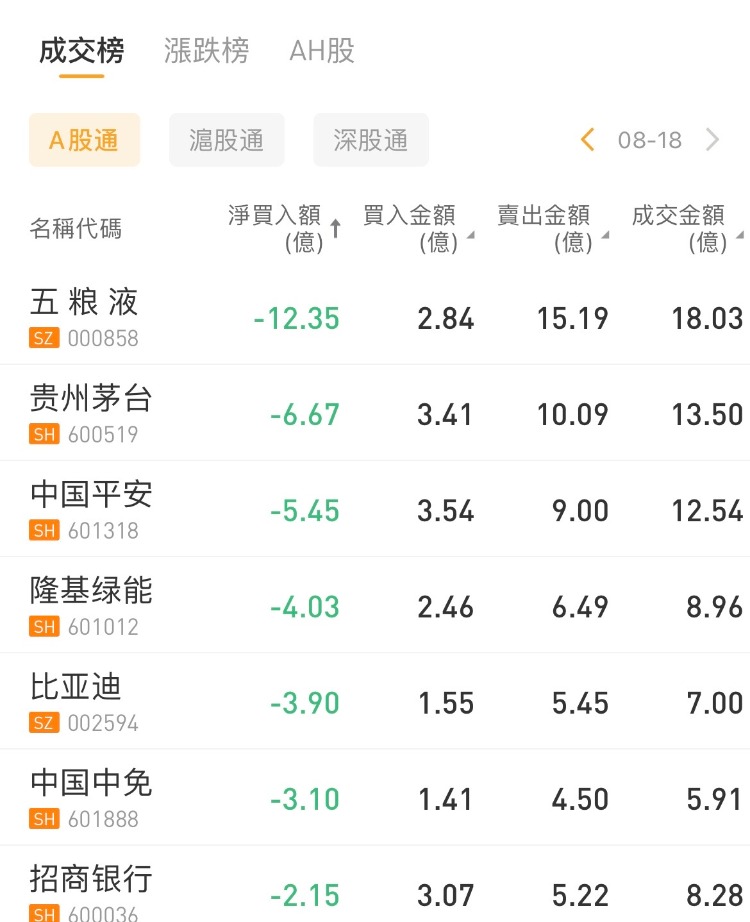Sort by 買入金額 column
Image resolution: width=750 pixels, height=922 pixels.
[417, 228]
